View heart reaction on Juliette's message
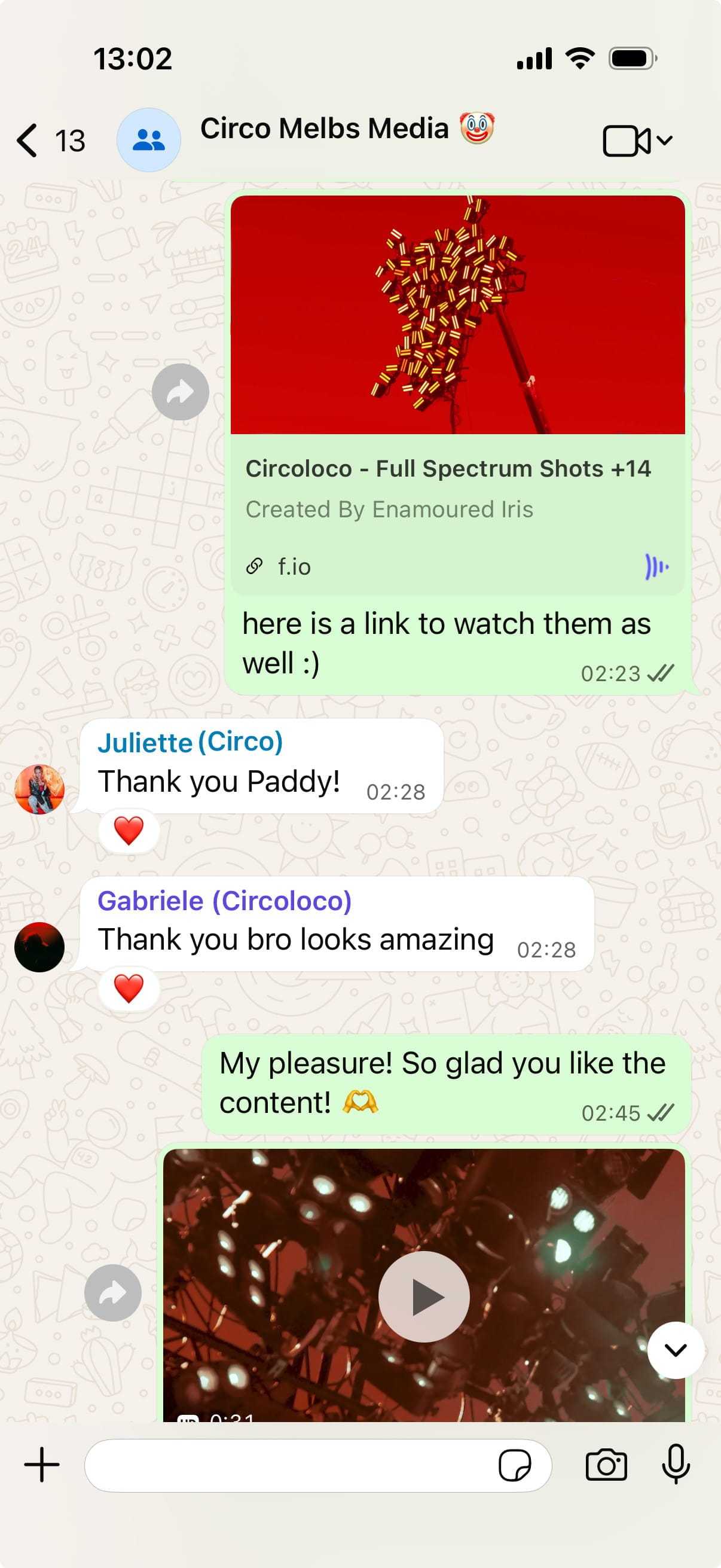This screenshot has width=721, height=1568. coord(129,830)
